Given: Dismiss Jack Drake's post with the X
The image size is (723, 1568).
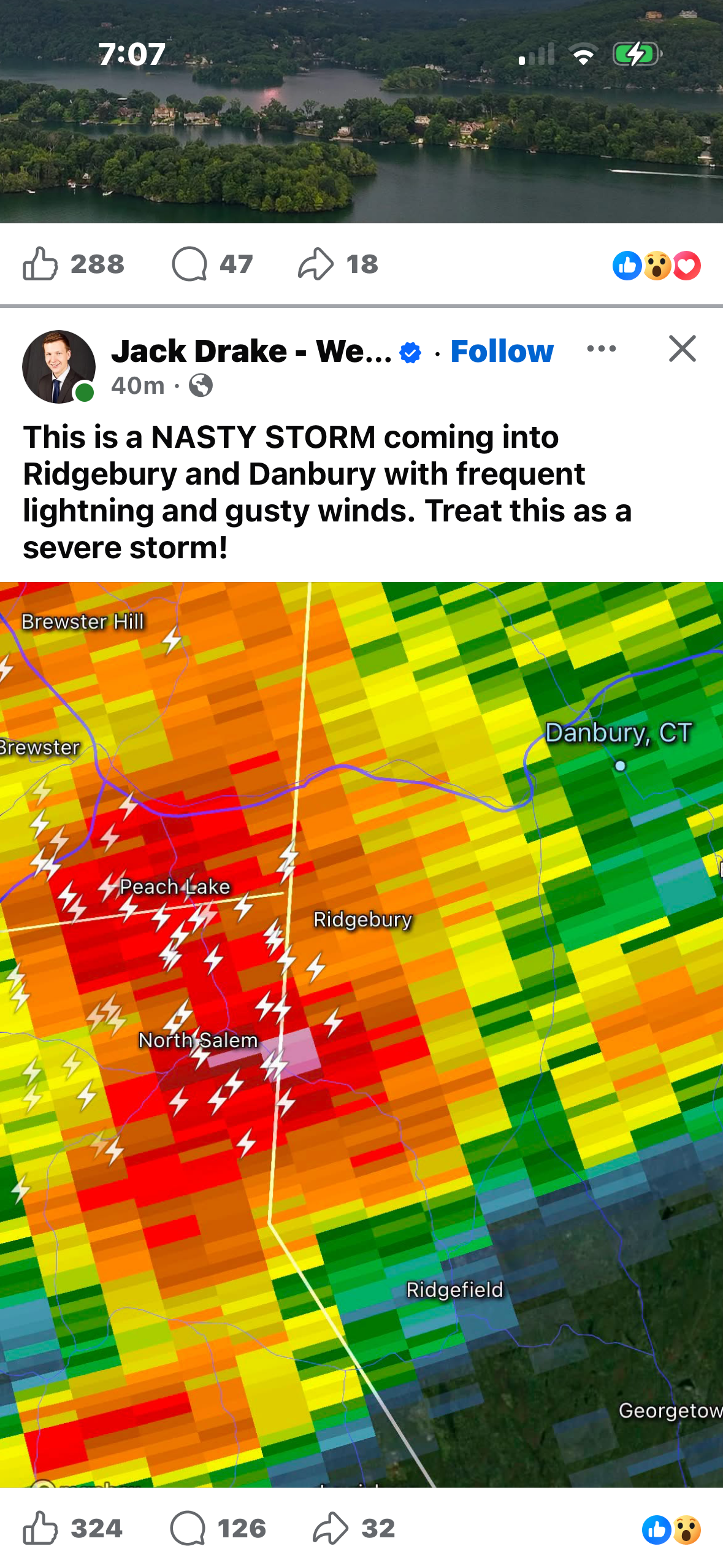Looking at the screenshot, I should (682, 349).
